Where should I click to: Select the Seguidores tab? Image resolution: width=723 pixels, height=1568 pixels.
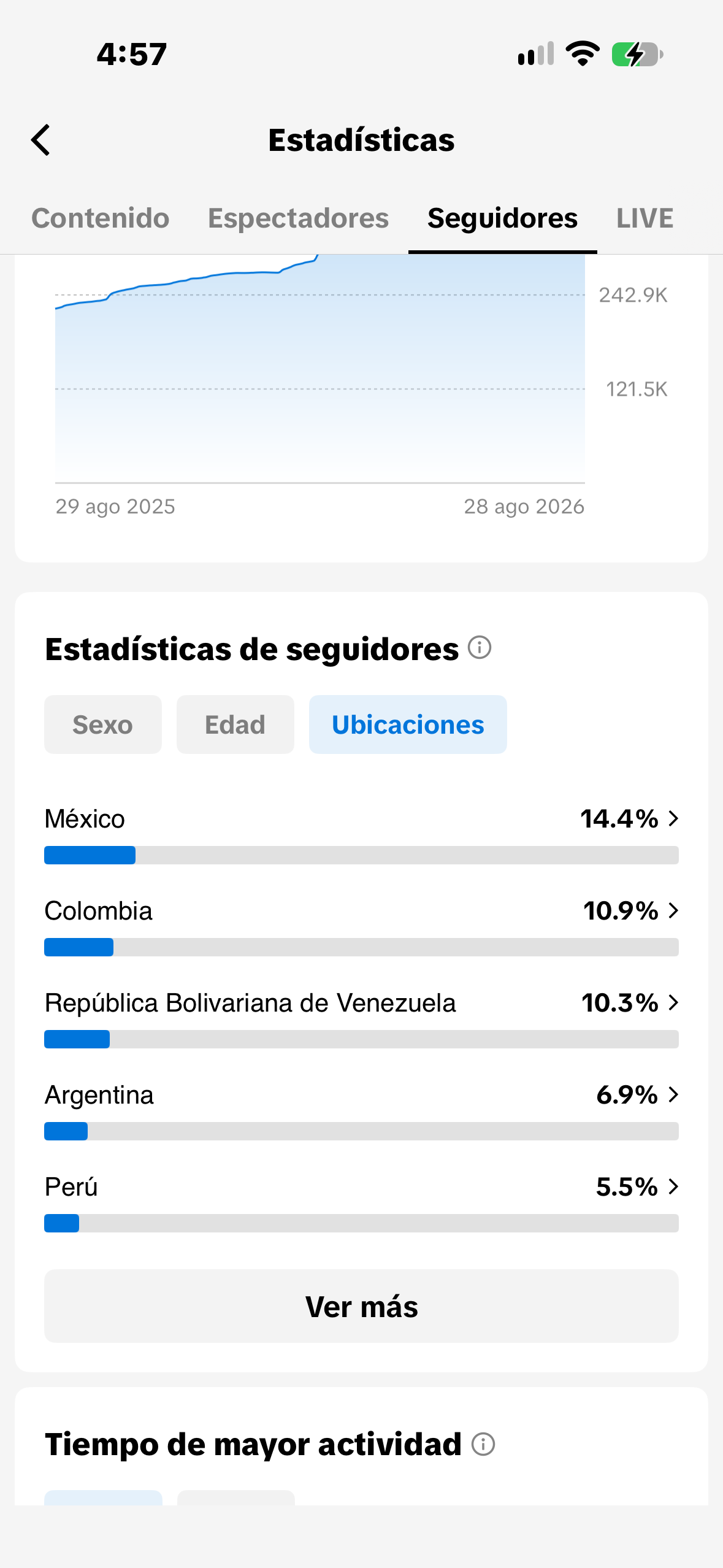point(502,218)
